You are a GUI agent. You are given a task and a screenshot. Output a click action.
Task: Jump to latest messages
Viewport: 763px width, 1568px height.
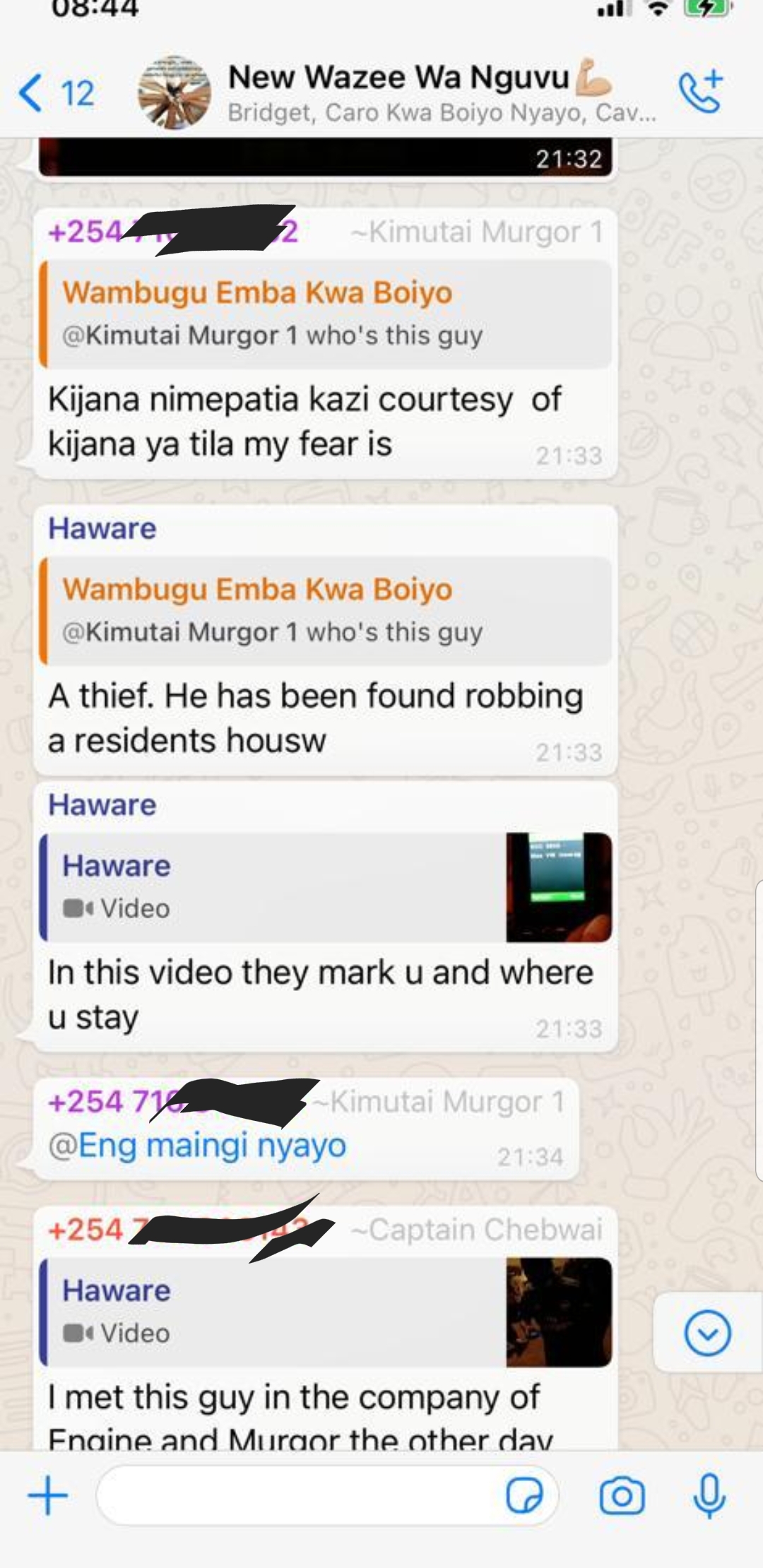tap(707, 1333)
